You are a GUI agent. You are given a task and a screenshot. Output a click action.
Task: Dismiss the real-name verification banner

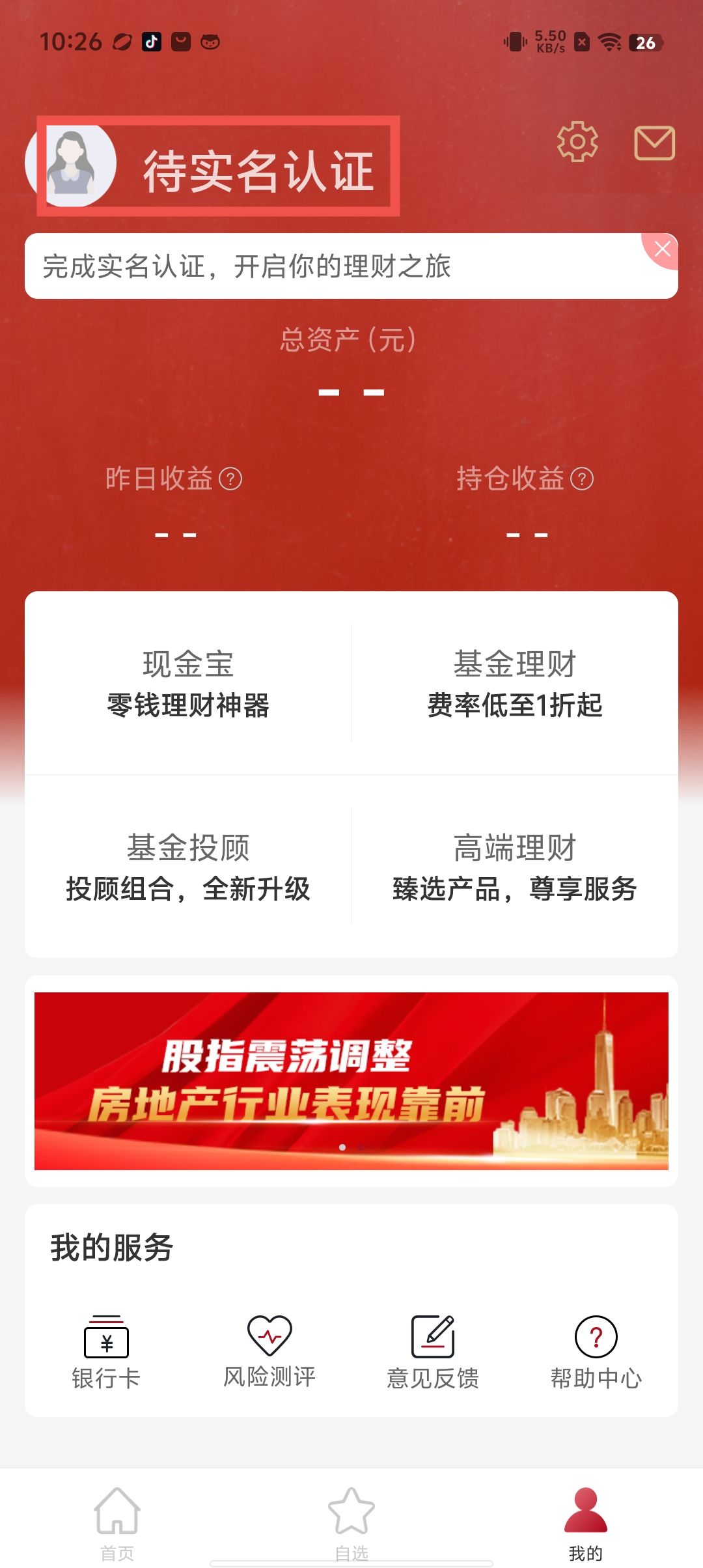click(x=662, y=249)
